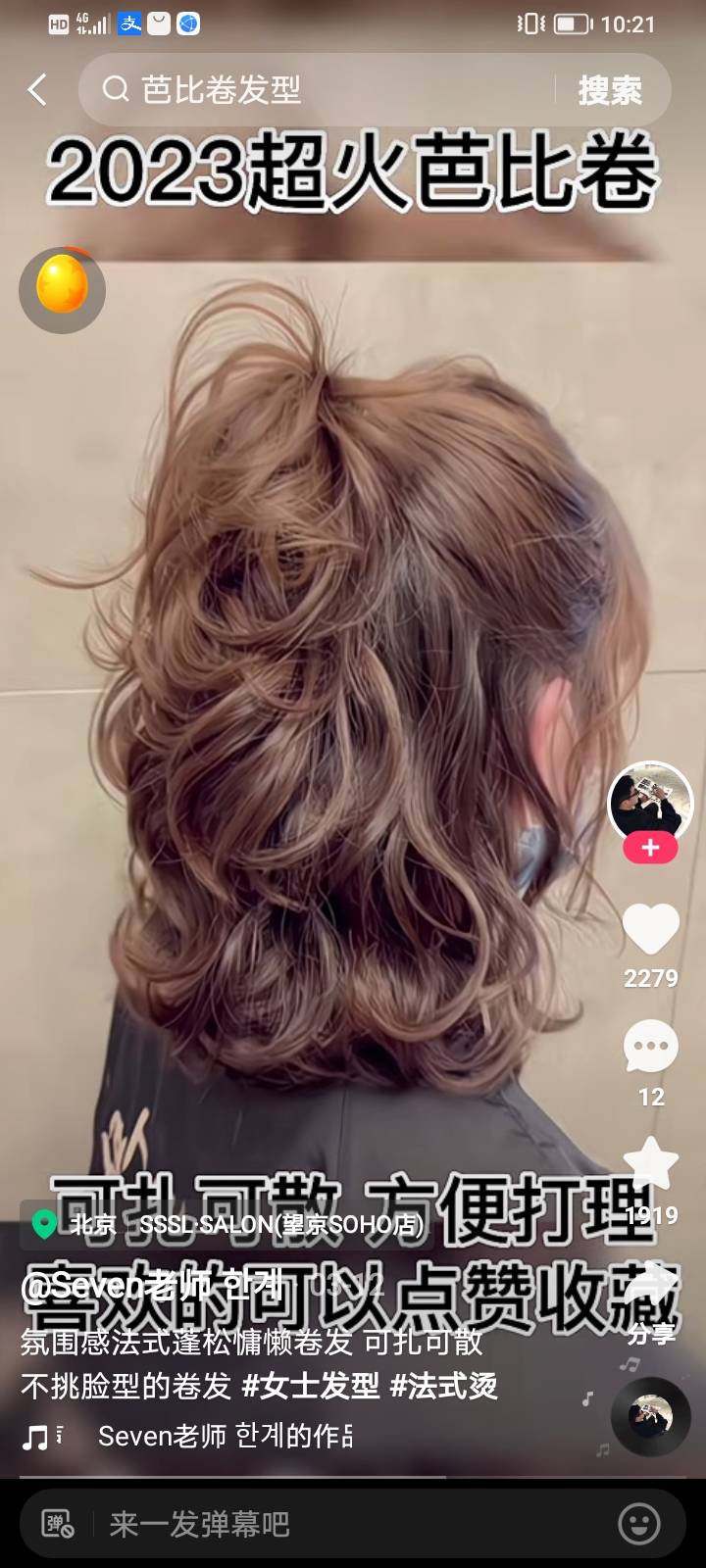706x1568 pixels.
Task: Open the Seven老师 한계的作品 music track
Action: [x=226, y=1436]
